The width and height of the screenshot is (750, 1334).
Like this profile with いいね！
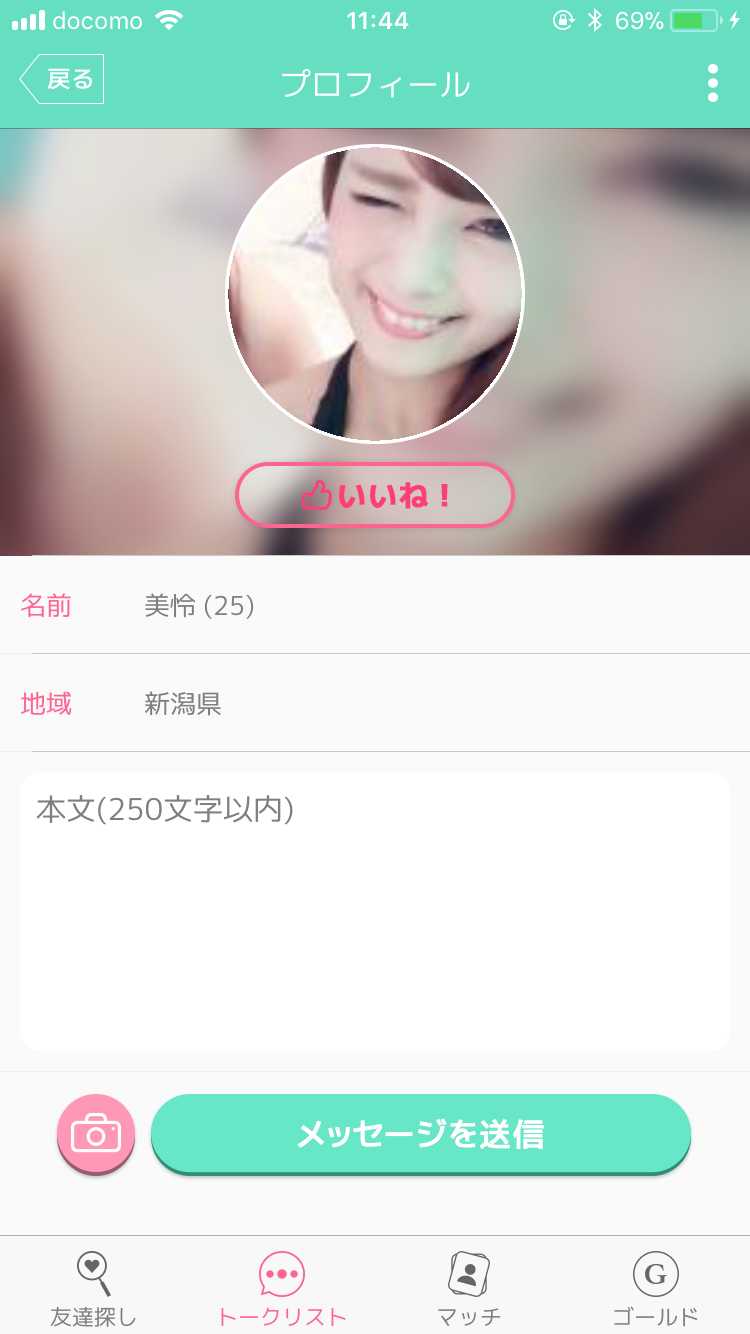point(375,495)
